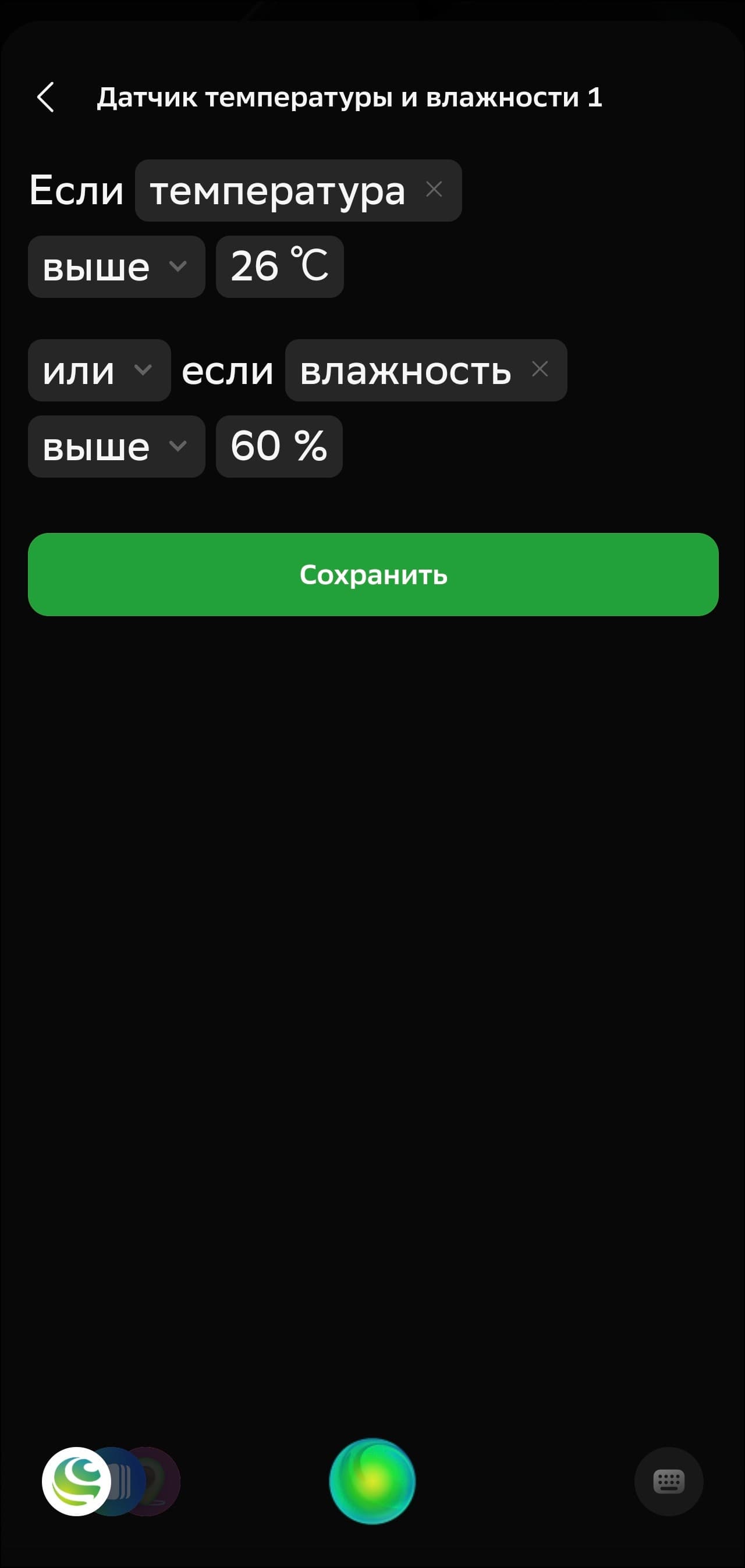The height and width of the screenshot is (1568, 745).
Task: Edit the 60 % humidity value
Action: pyautogui.click(x=279, y=446)
